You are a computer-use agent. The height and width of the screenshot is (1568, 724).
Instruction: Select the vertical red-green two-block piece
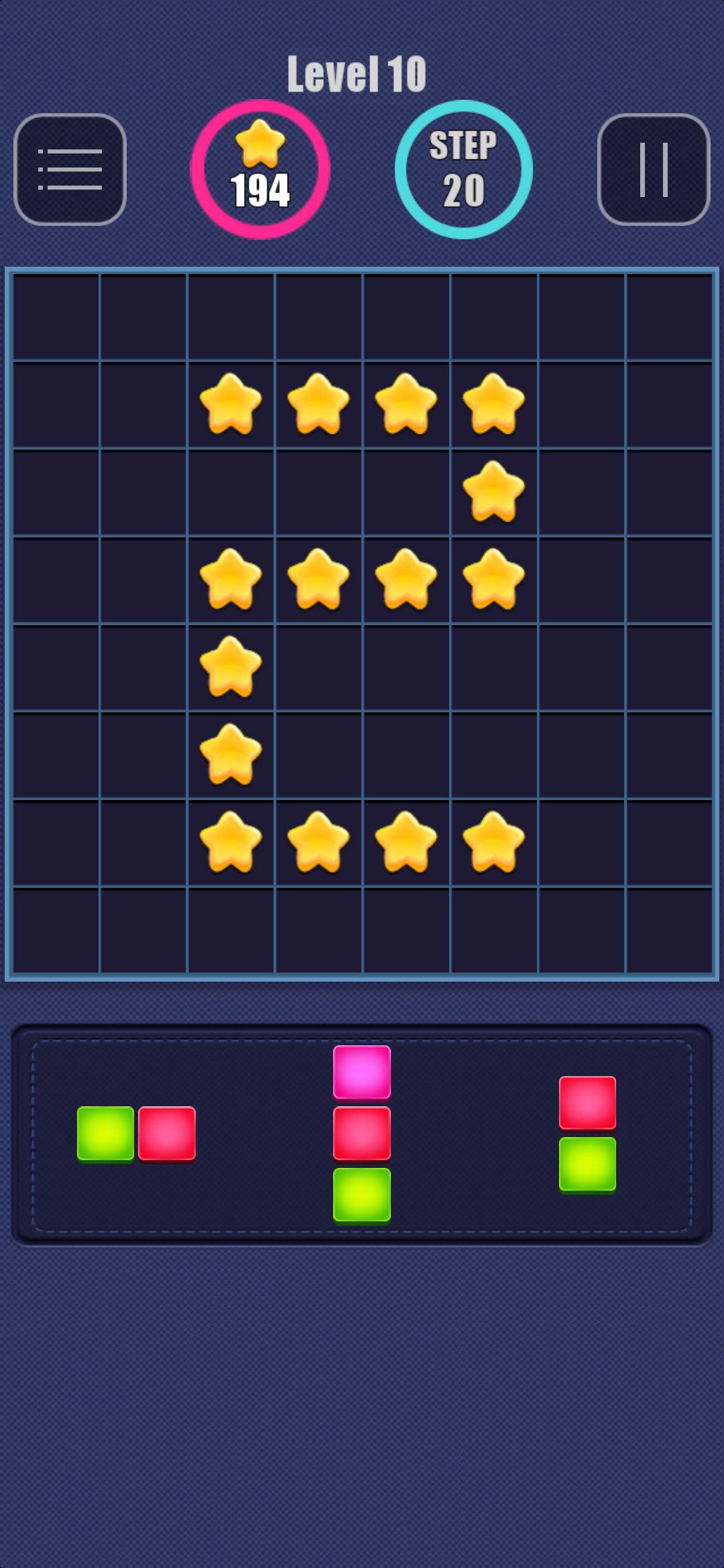[588, 1134]
